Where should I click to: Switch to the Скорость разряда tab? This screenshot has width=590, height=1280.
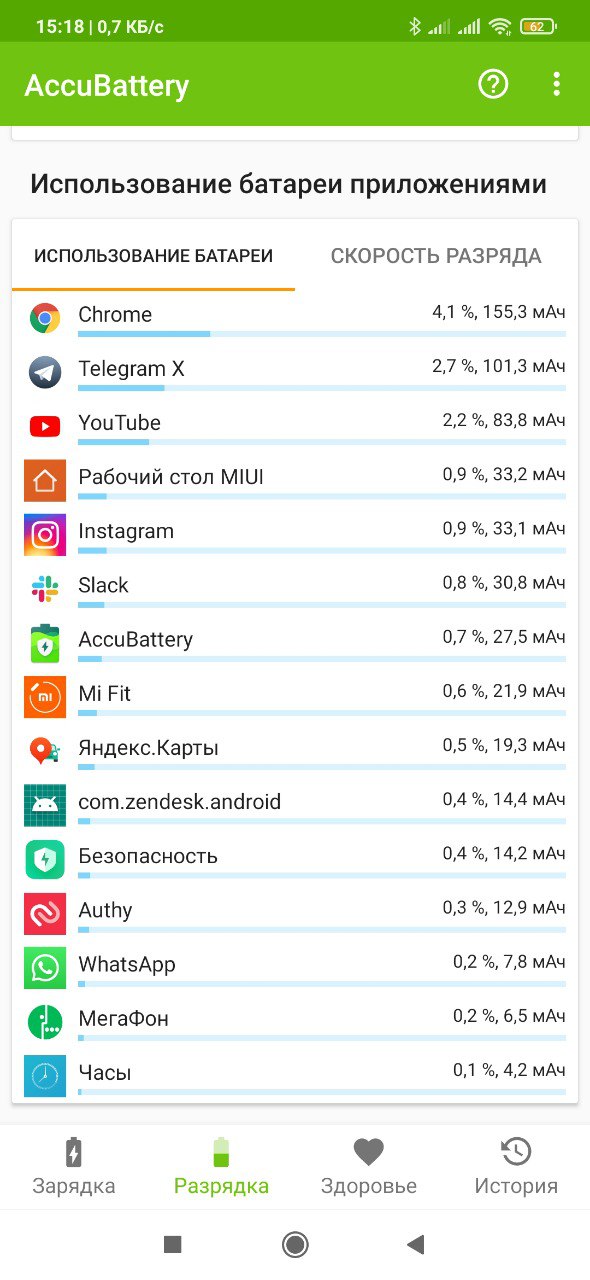[x=436, y=256]
